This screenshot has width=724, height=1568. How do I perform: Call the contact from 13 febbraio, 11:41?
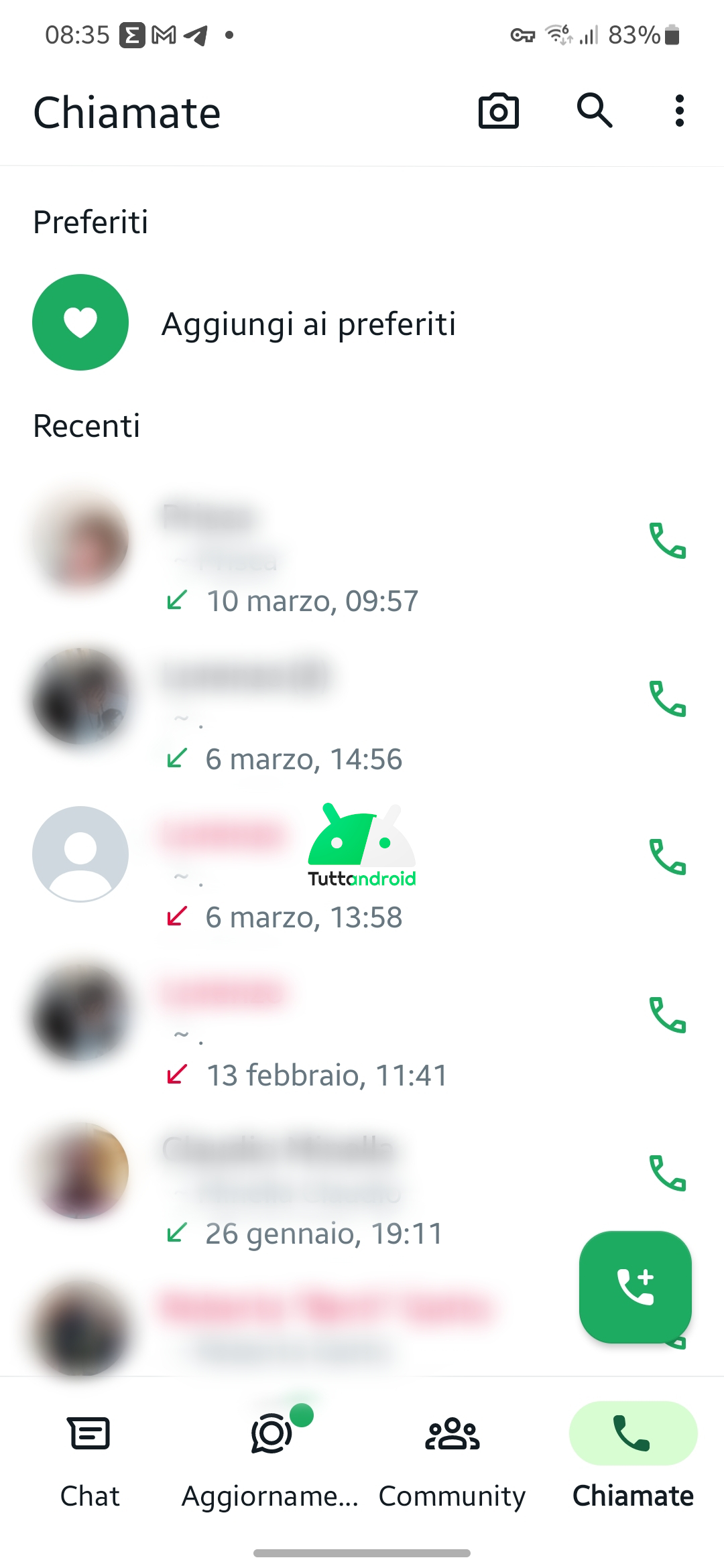coord(668,1015)
